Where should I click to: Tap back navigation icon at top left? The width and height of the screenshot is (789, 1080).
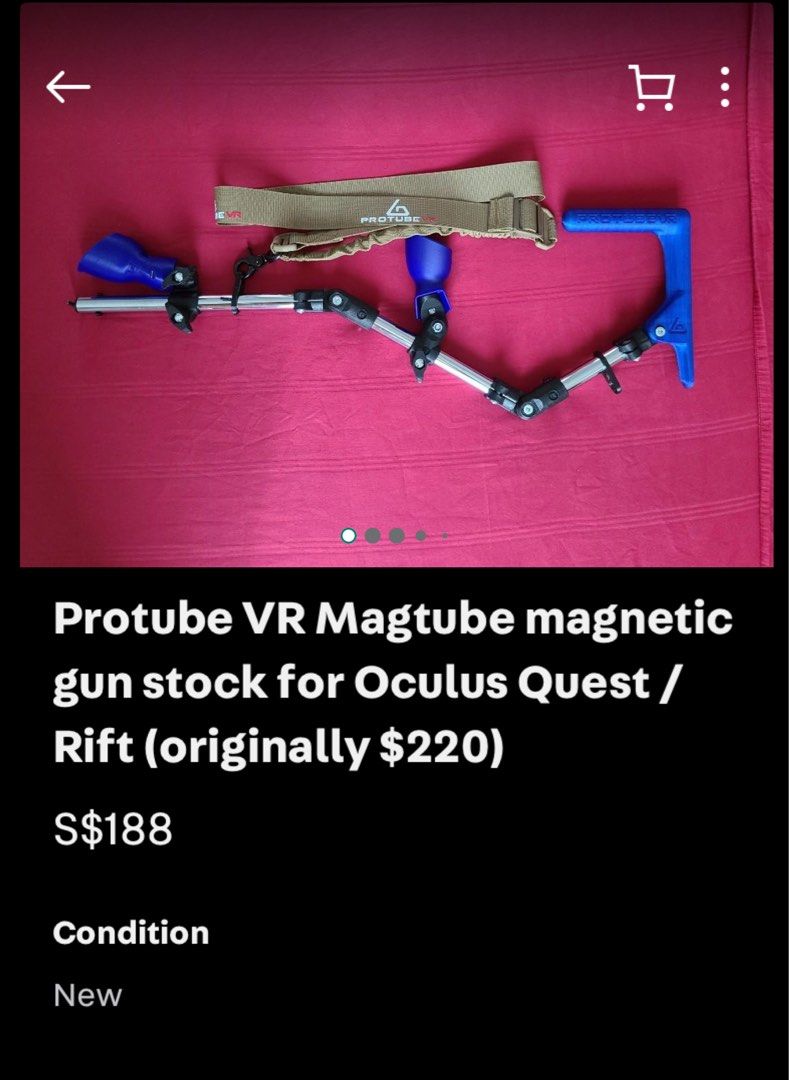coord(62,88)
